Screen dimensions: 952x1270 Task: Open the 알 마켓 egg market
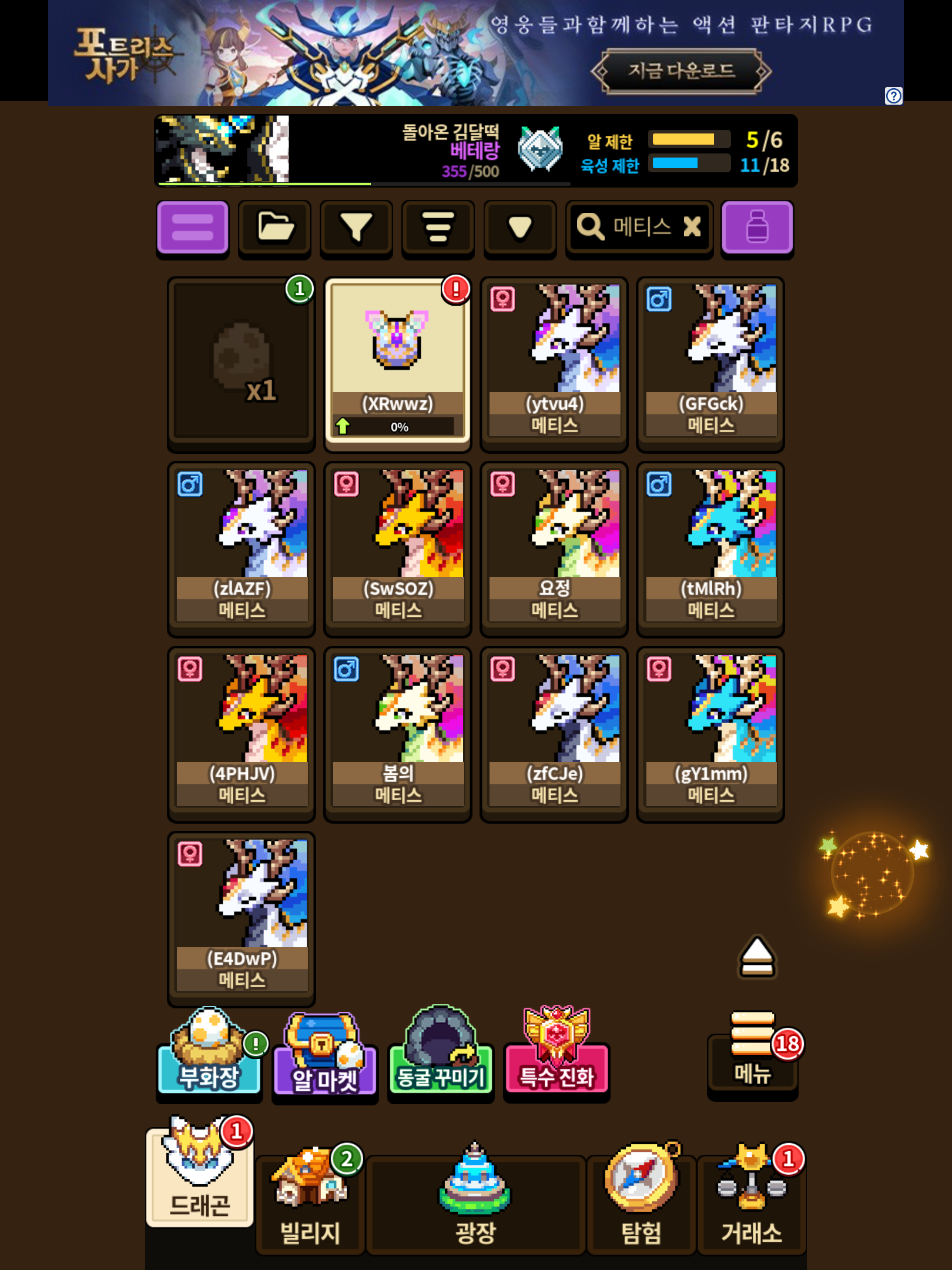(x=325, y=1055)
